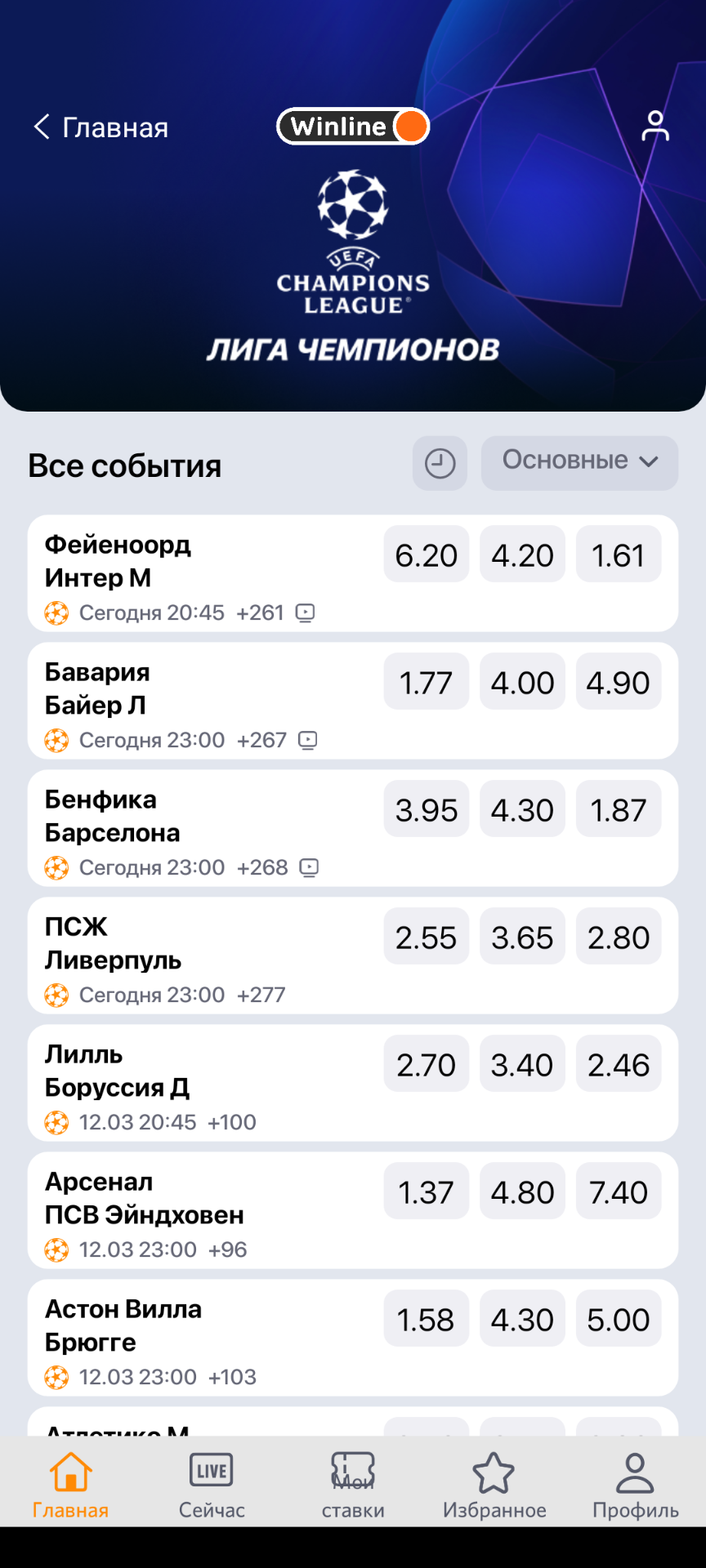Open the user account icon in header
Viewport: 706px width, 1568px height.
point(655,127)
